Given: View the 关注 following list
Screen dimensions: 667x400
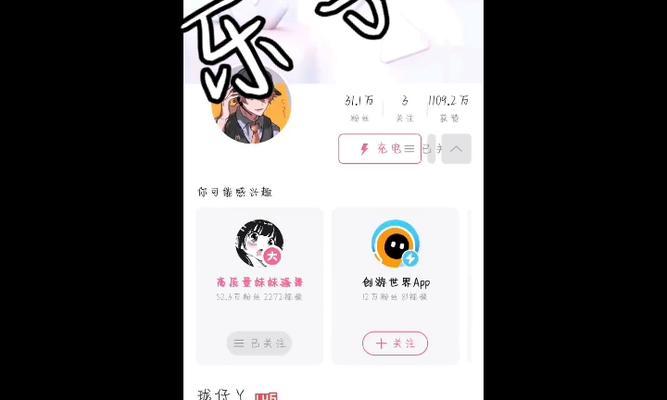Looking at the screenshot, I should tap(405, 108).
